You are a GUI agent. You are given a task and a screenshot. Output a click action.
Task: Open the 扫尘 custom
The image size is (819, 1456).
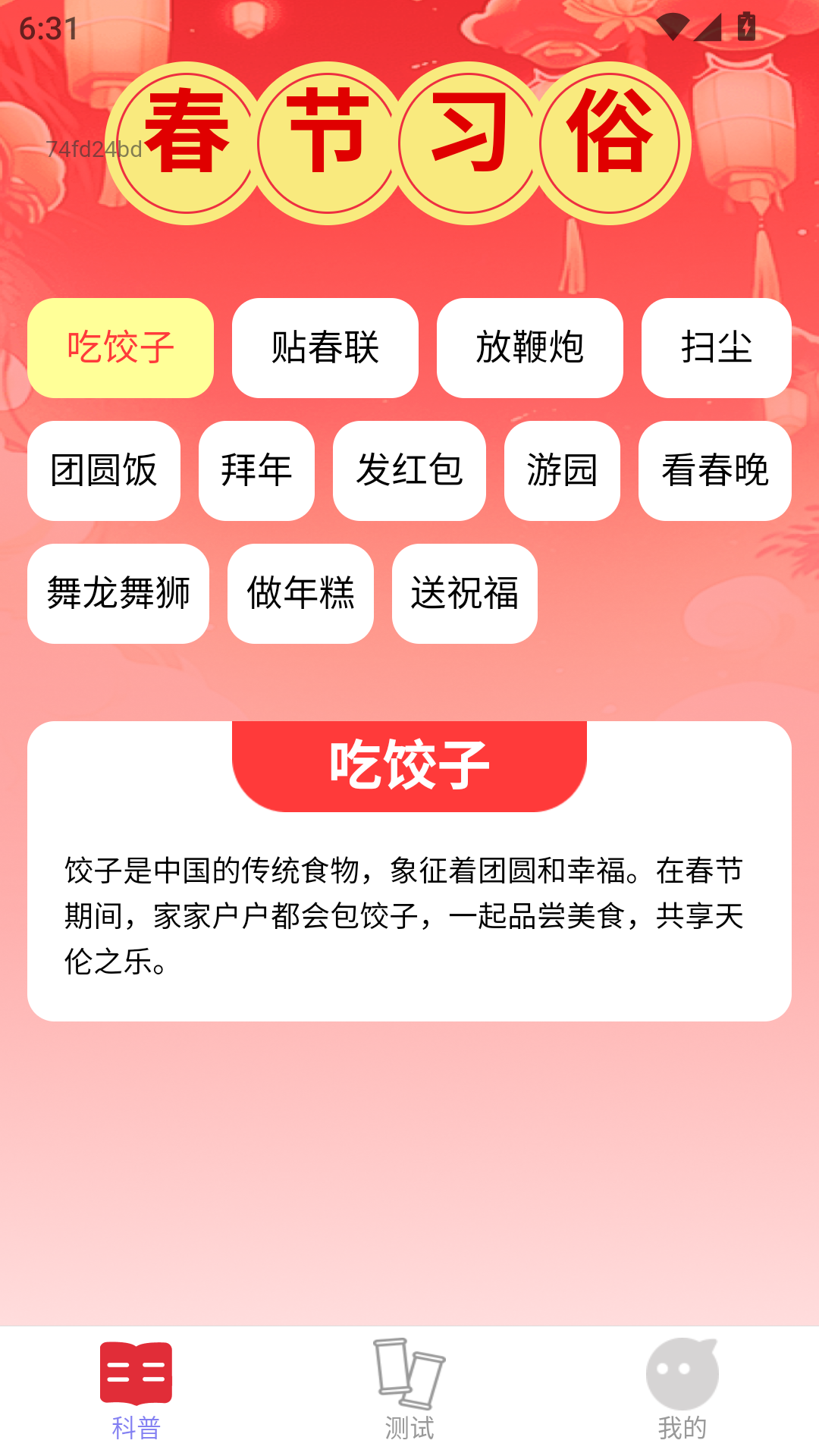[x=716, y=348]
